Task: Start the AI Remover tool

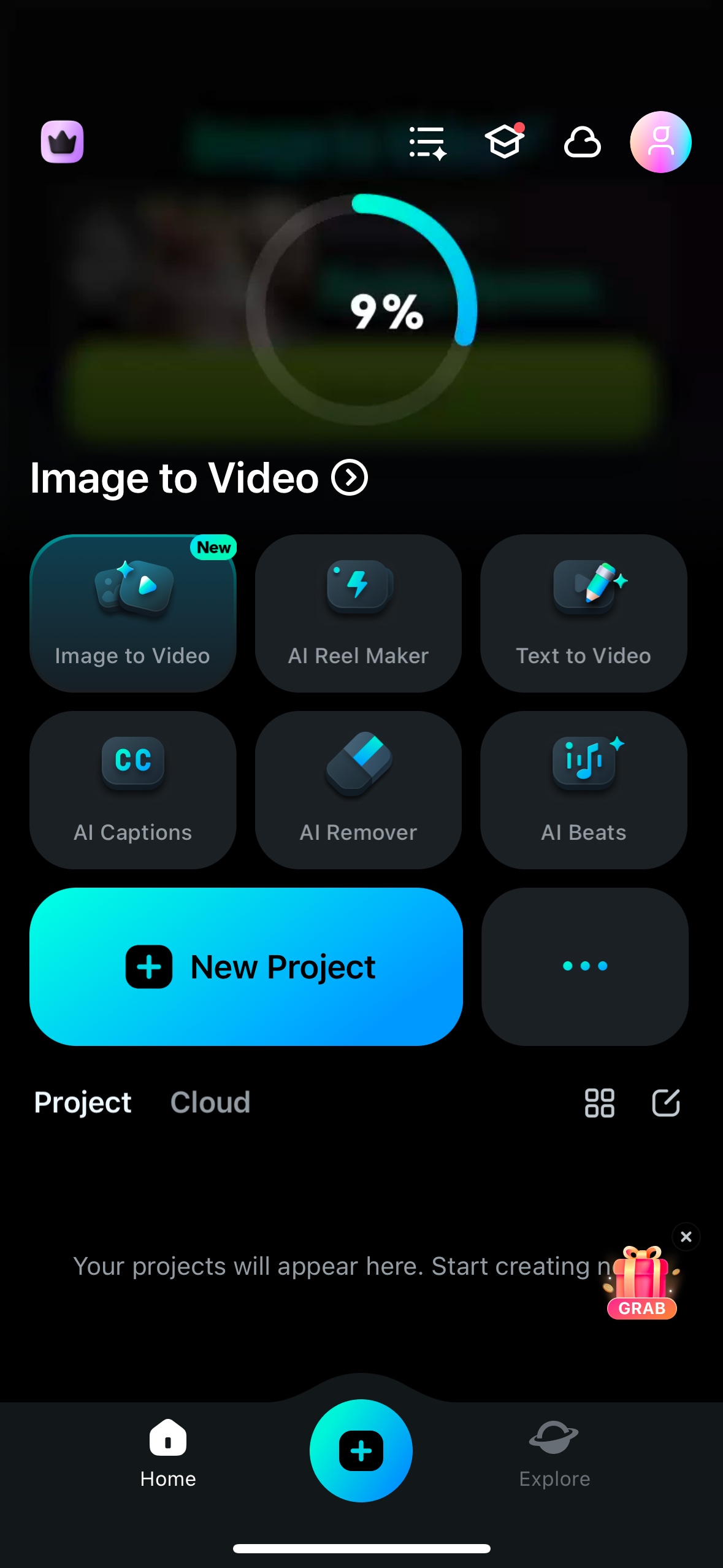Action: [x=358, y=790]
